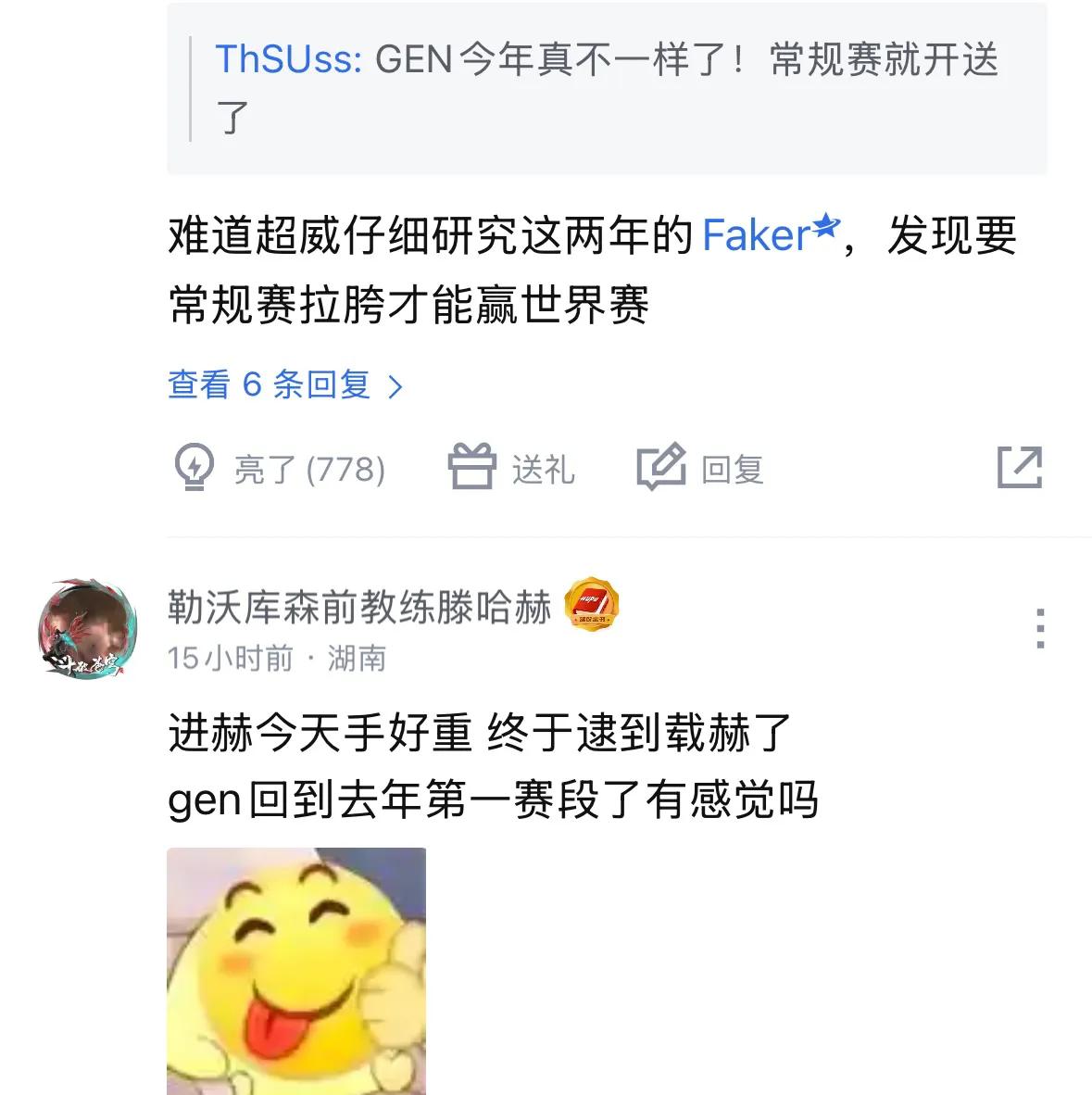Light up the comment with 亮了 (778)

(280, 468)
